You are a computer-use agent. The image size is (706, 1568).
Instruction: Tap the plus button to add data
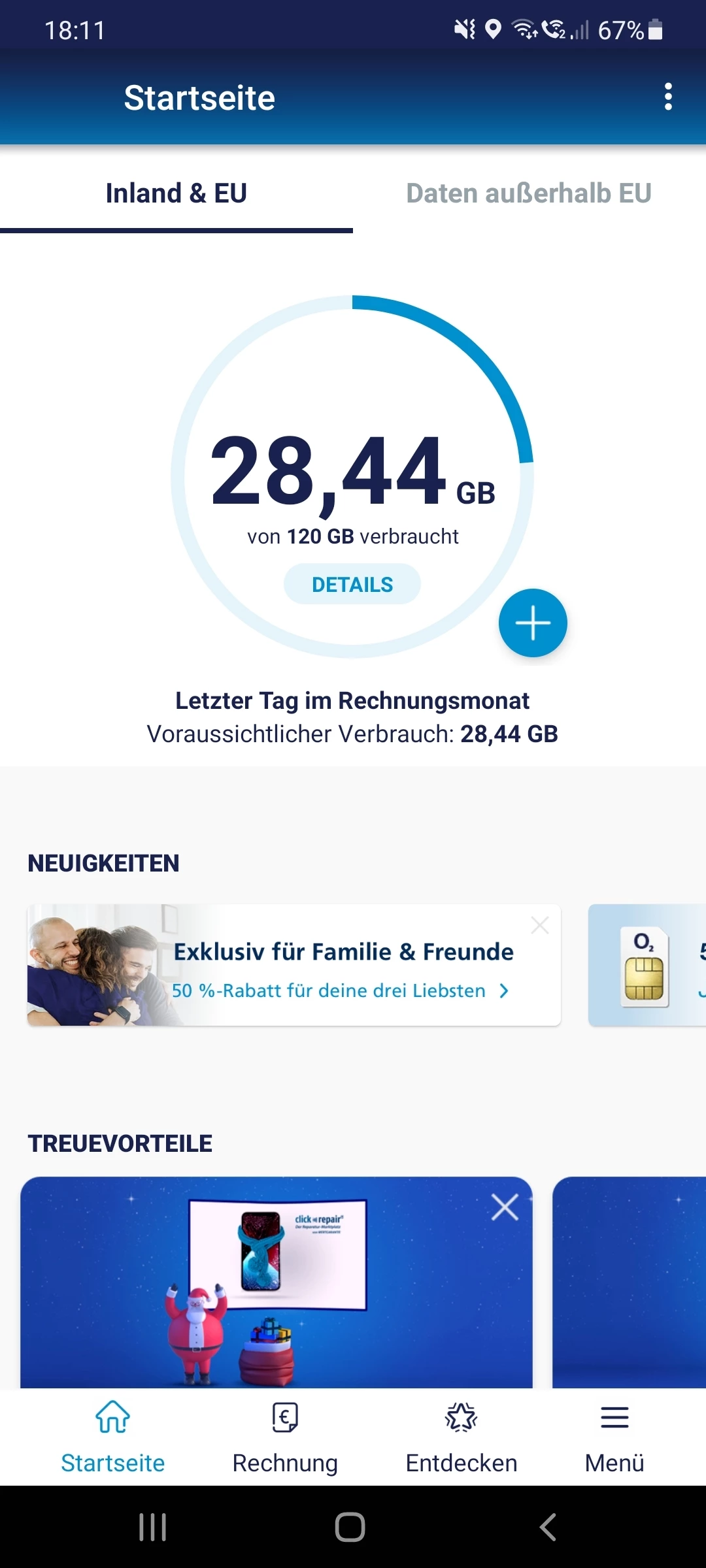(x=533, y=623)
